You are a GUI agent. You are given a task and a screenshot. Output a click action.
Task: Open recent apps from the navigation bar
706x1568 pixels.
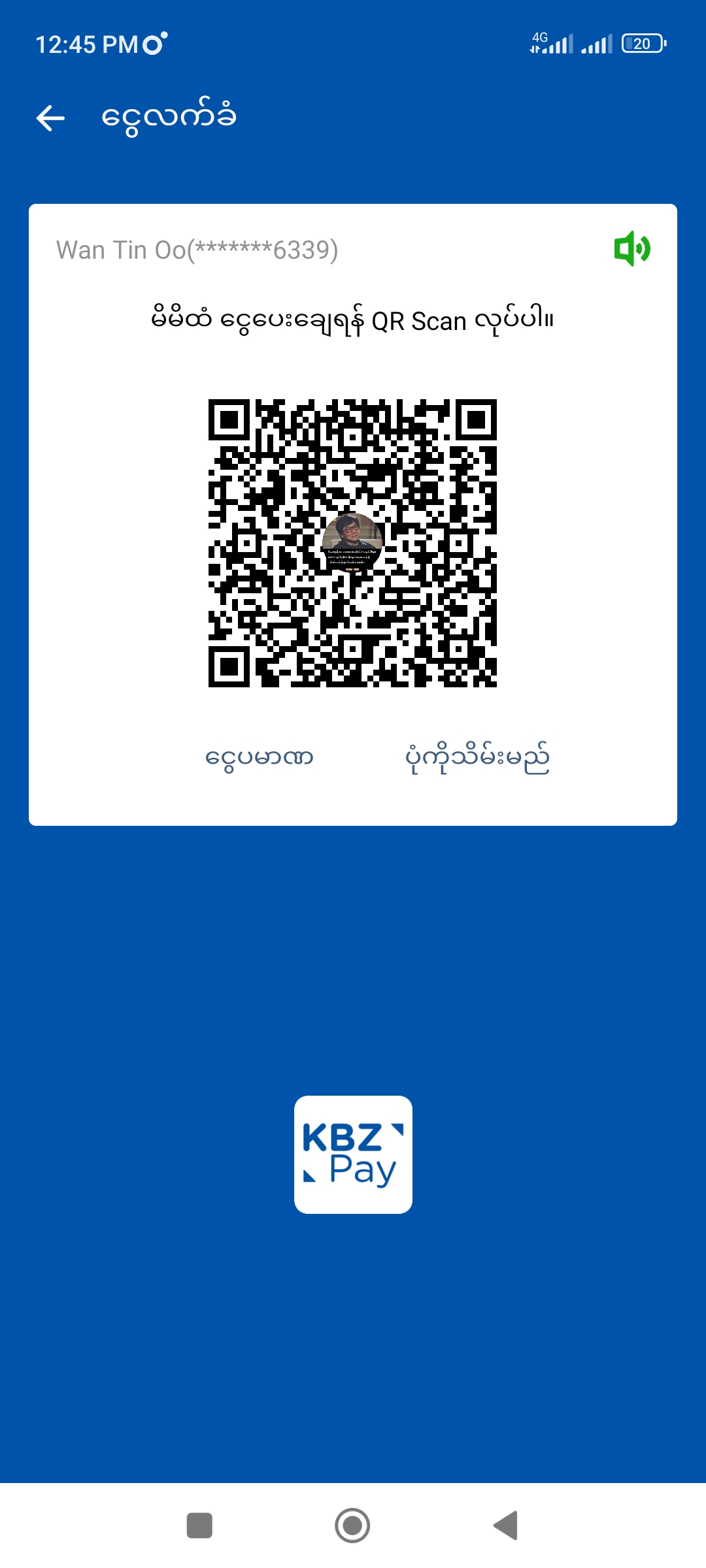tap(199, 1526)
